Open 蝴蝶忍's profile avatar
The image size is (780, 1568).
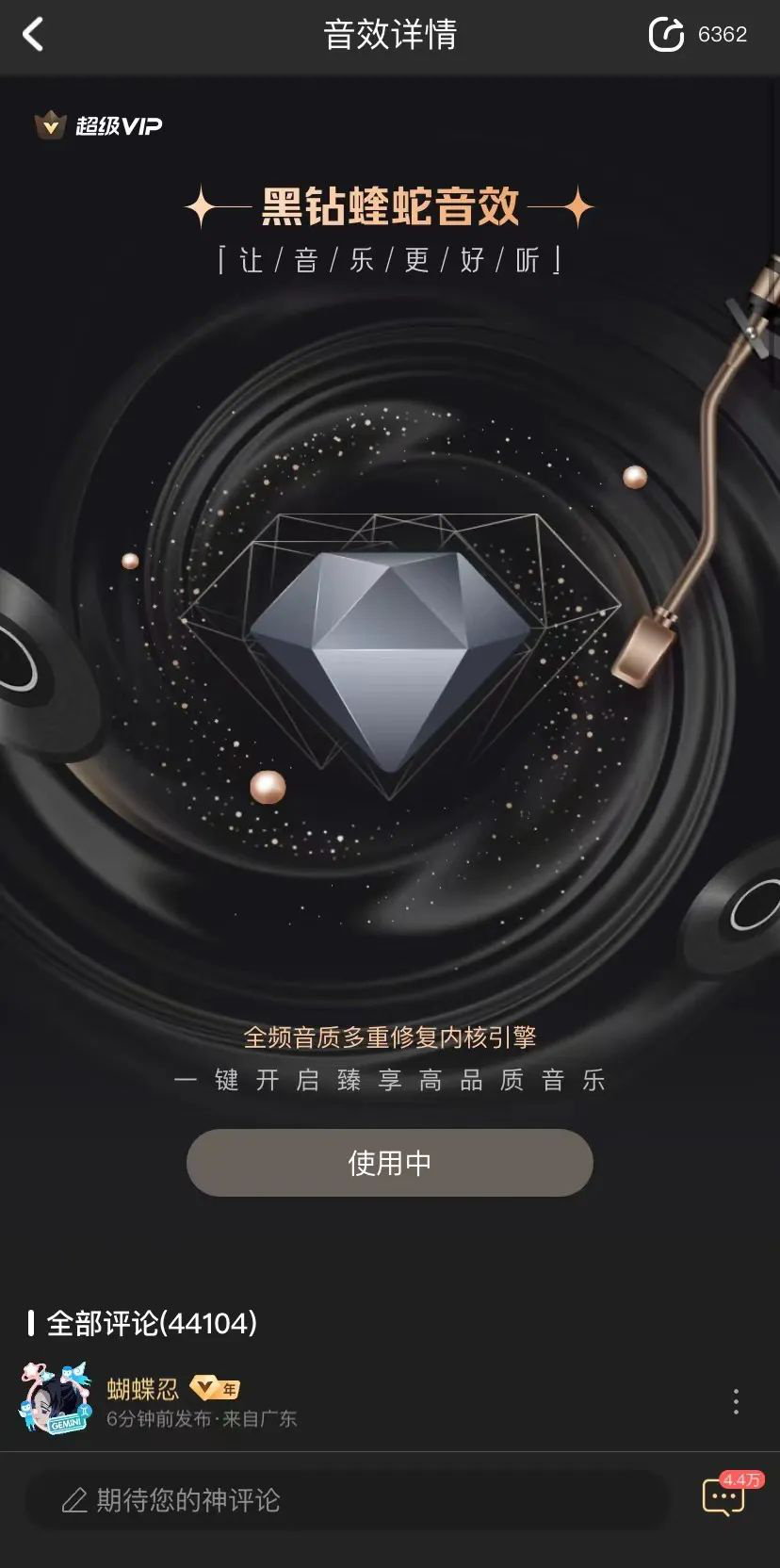pos(57,1397)
